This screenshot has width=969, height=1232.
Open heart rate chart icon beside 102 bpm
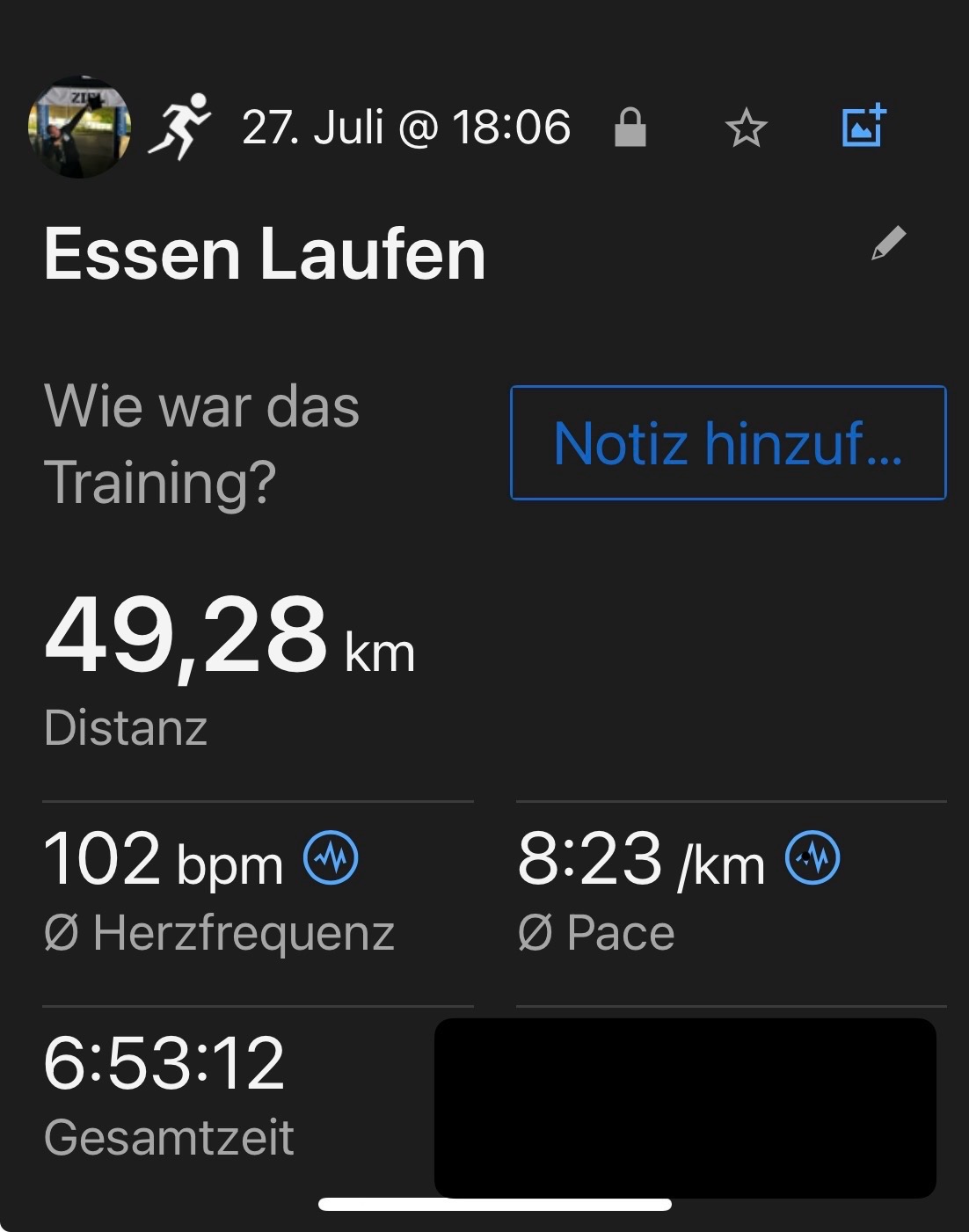pyautogui.click(x=331, y=857)
